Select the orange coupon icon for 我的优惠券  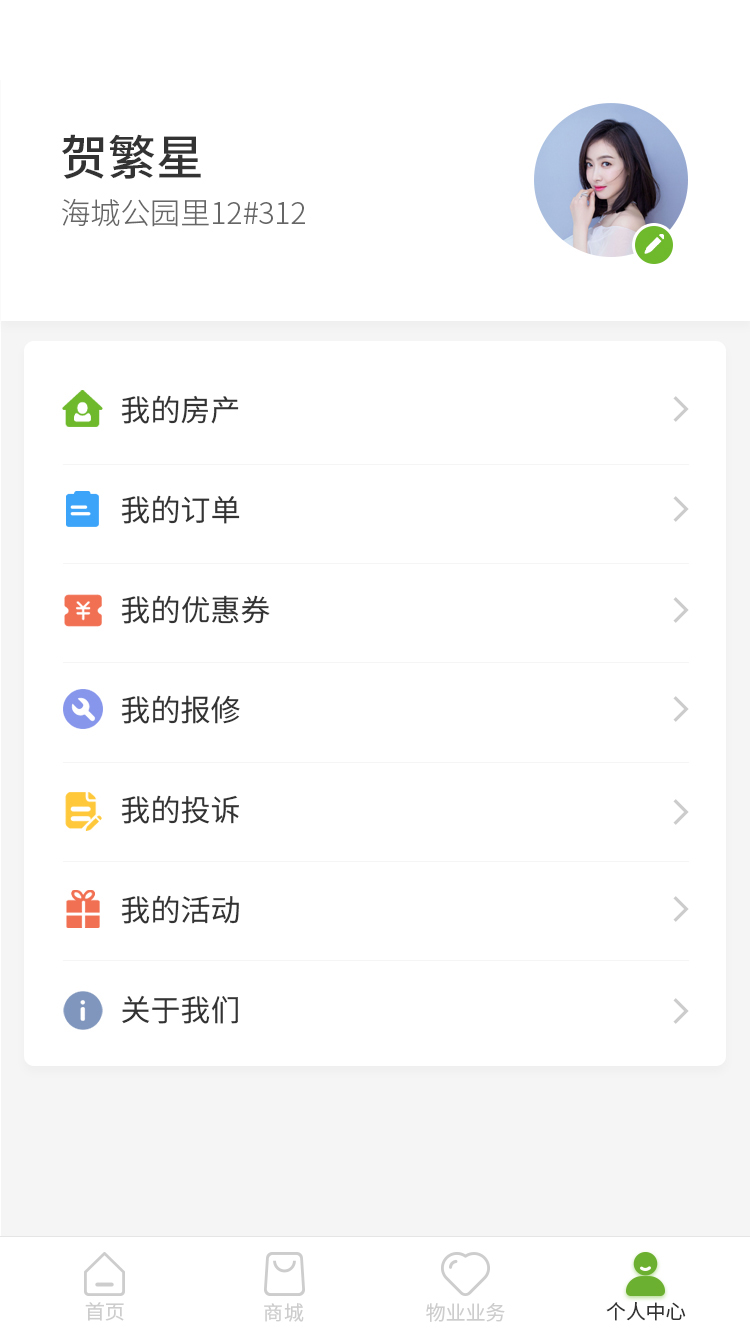(82, 610)
